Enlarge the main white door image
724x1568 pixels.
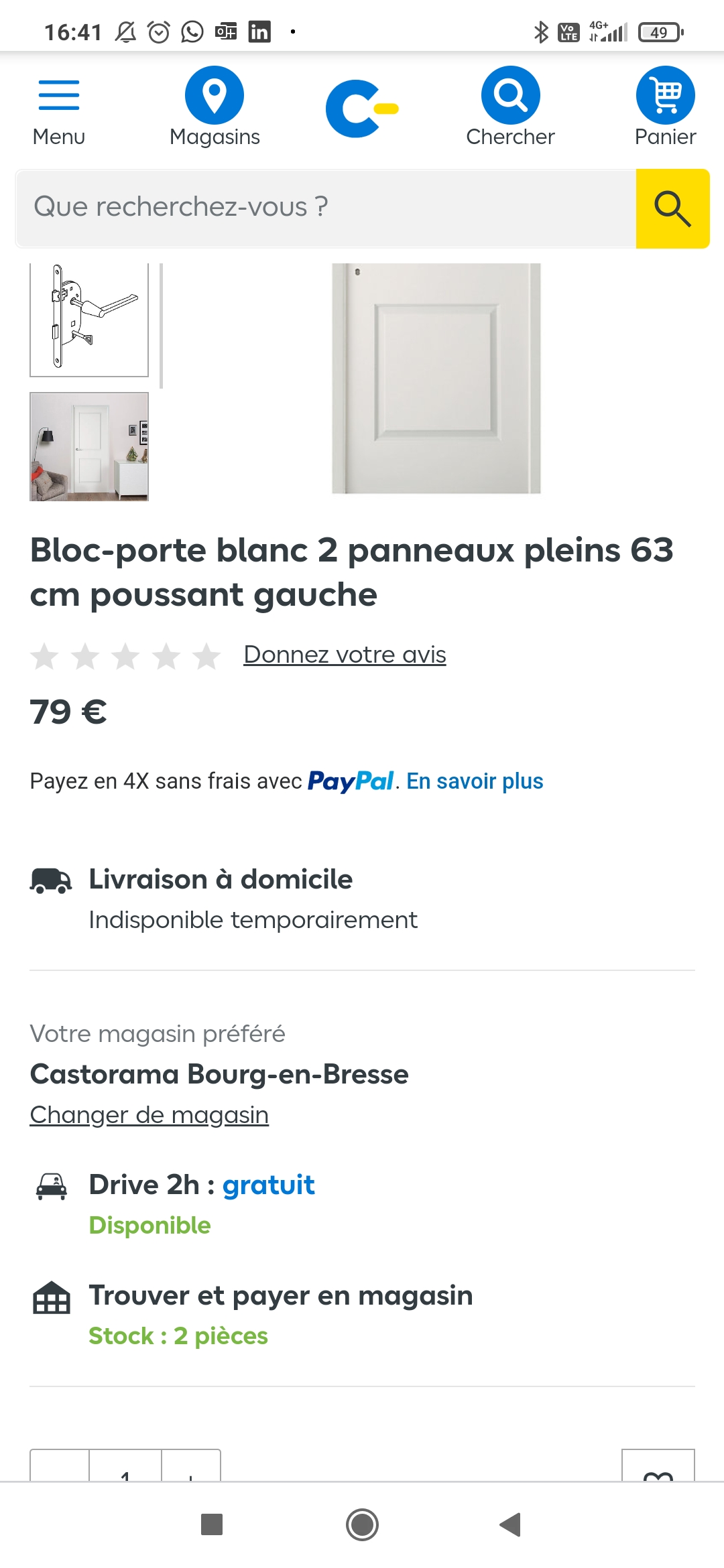pos(436,379)
